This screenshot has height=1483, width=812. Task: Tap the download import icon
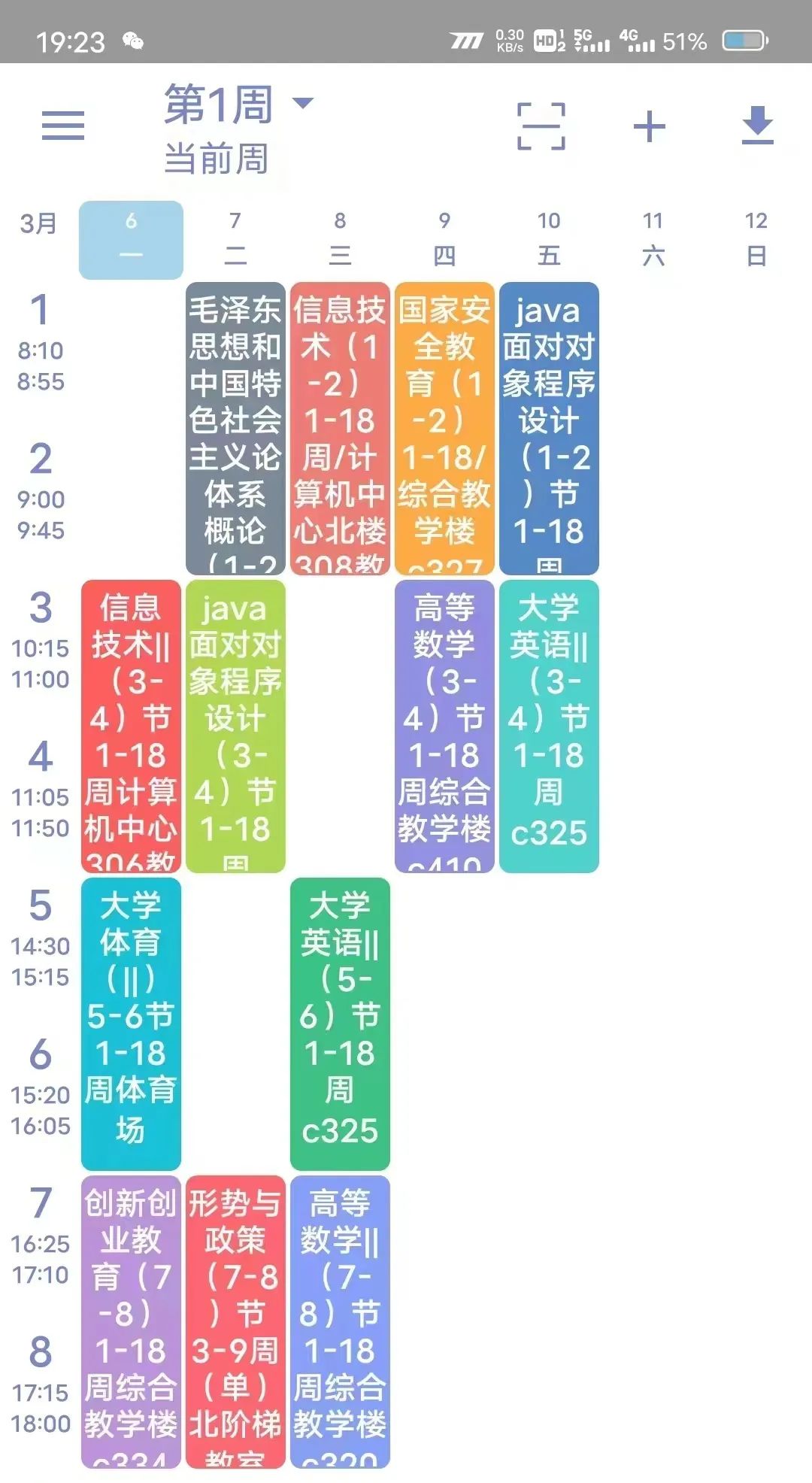click(x=757, y=126)
